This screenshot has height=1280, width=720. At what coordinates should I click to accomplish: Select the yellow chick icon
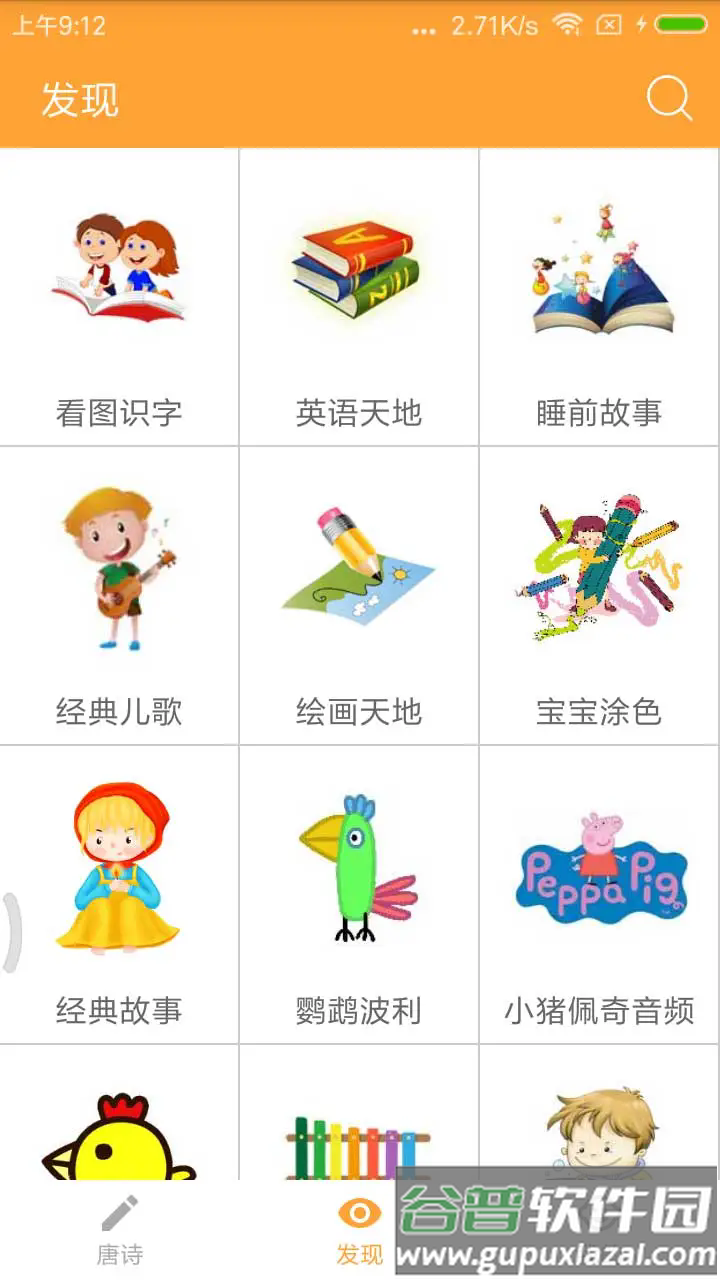(120, 1145)
